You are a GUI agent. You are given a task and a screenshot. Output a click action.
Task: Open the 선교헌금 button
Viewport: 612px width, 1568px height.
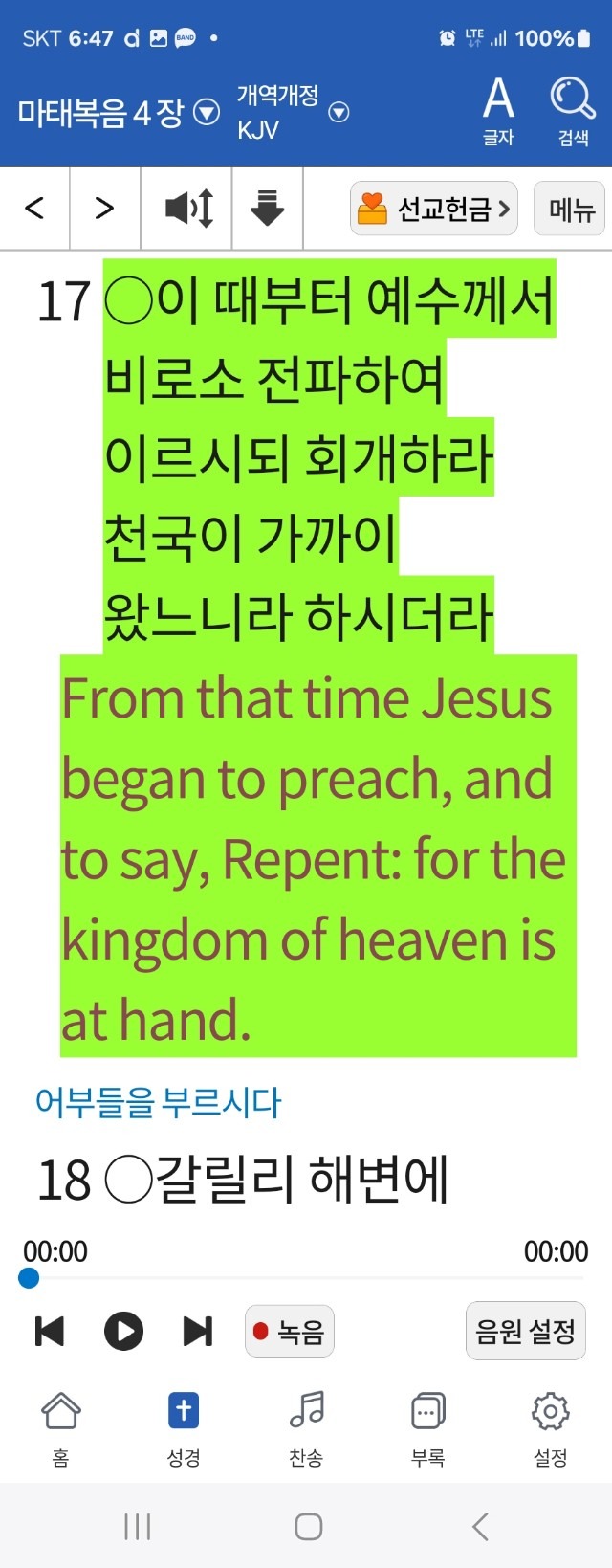click(434, 208)
